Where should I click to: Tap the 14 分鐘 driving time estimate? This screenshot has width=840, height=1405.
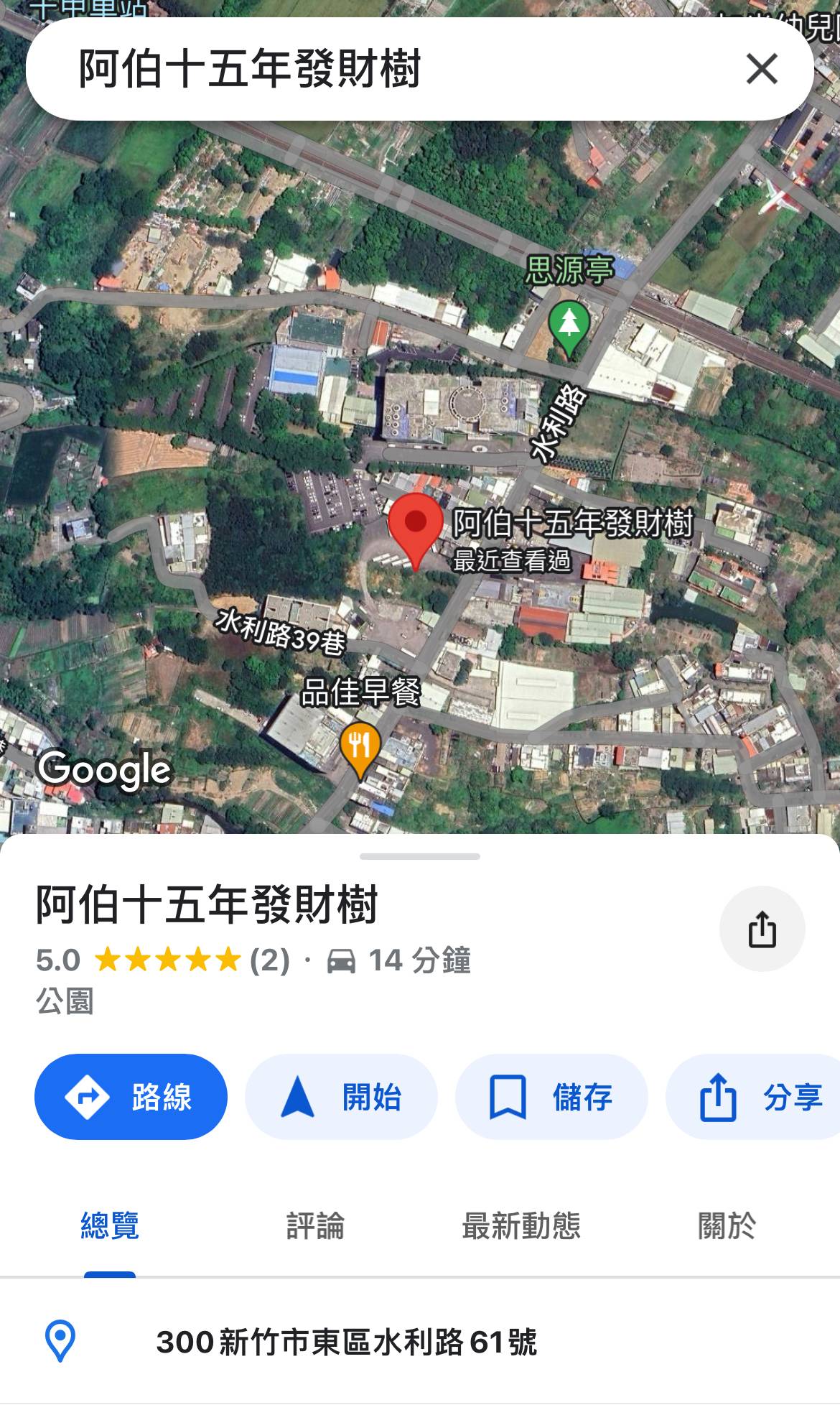(x=399, y=960)
